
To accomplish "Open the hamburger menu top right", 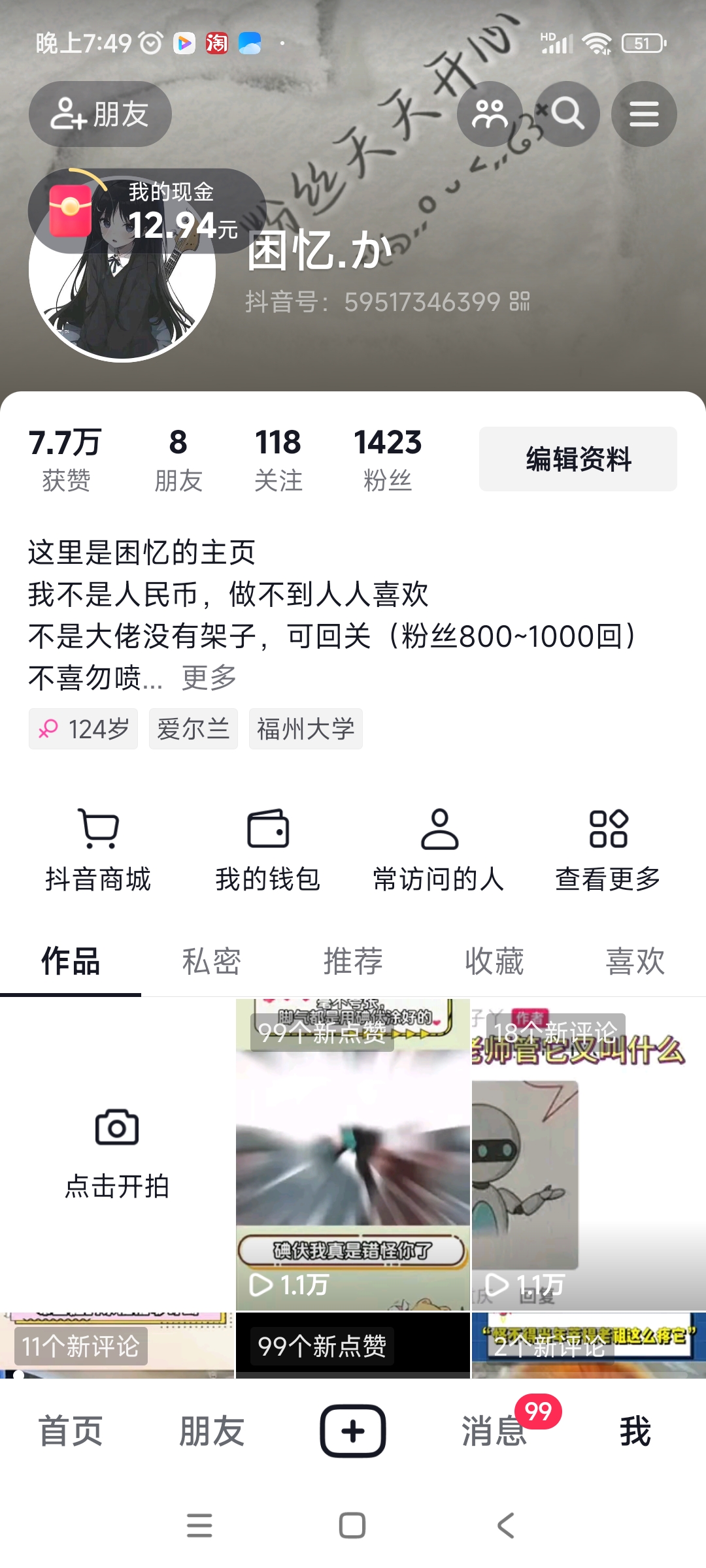I will pyautogui.click(x=643, y=114).
